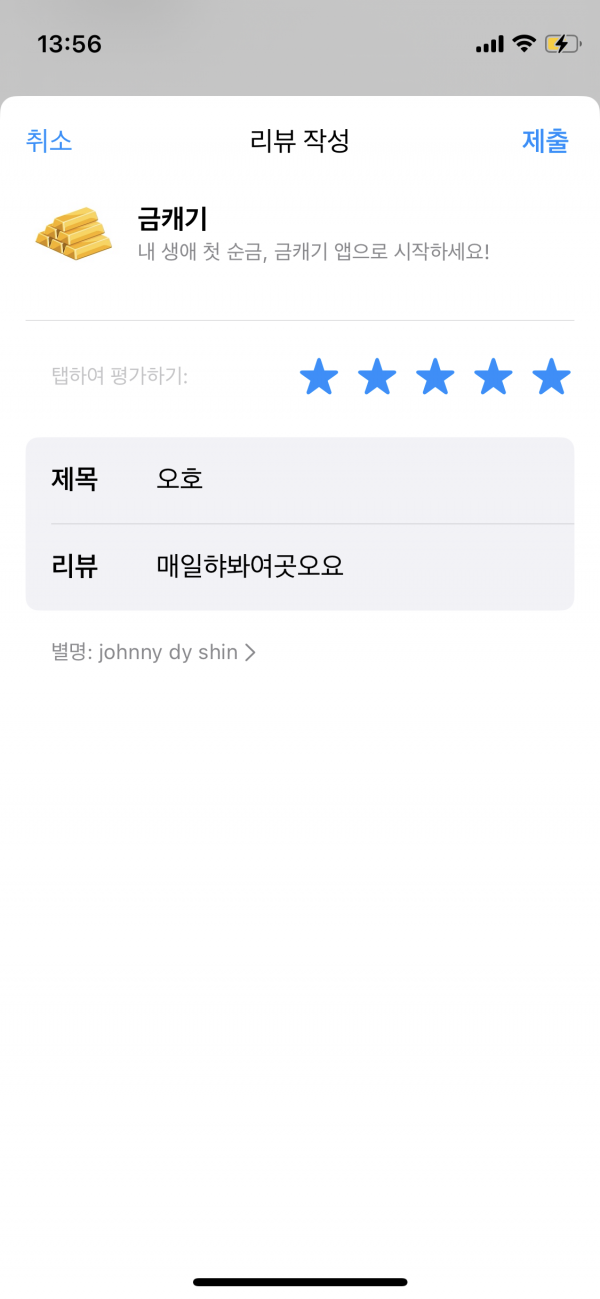Set the rating to five stars

point(551,377)
